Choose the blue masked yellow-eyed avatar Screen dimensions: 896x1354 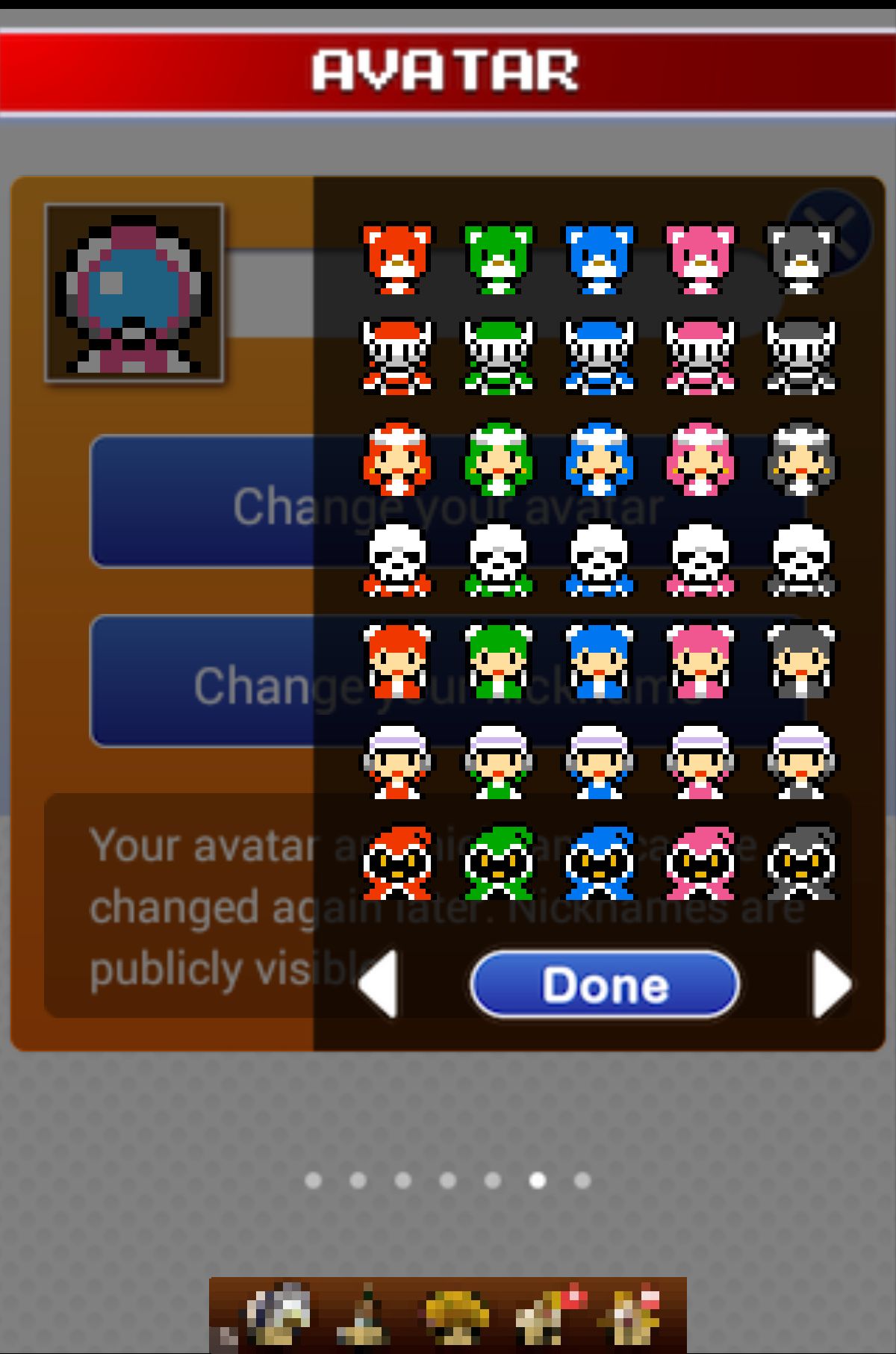pyautogui.click(x=599, y=863)
